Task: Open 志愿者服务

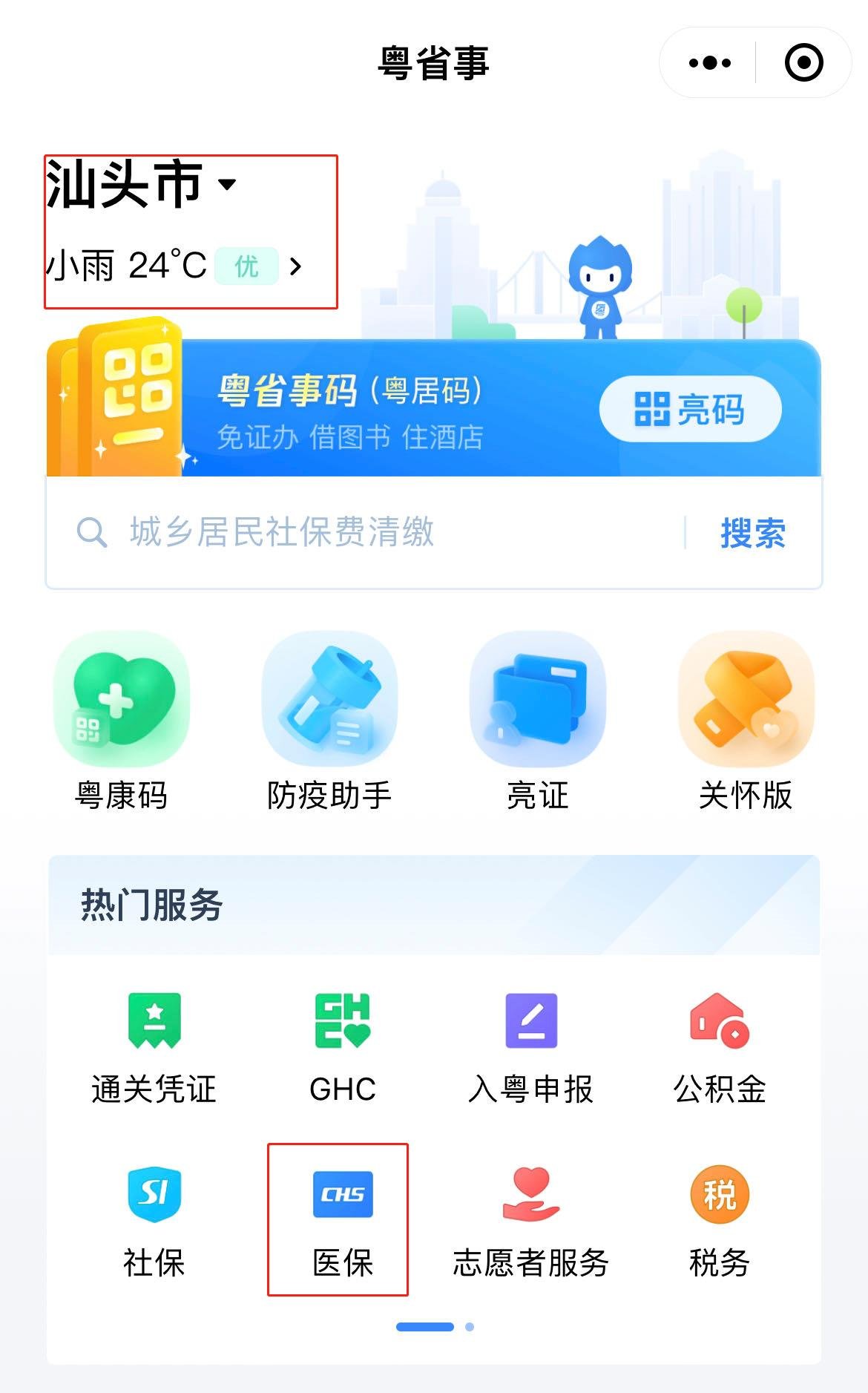Action: [x=530, y=1221]
